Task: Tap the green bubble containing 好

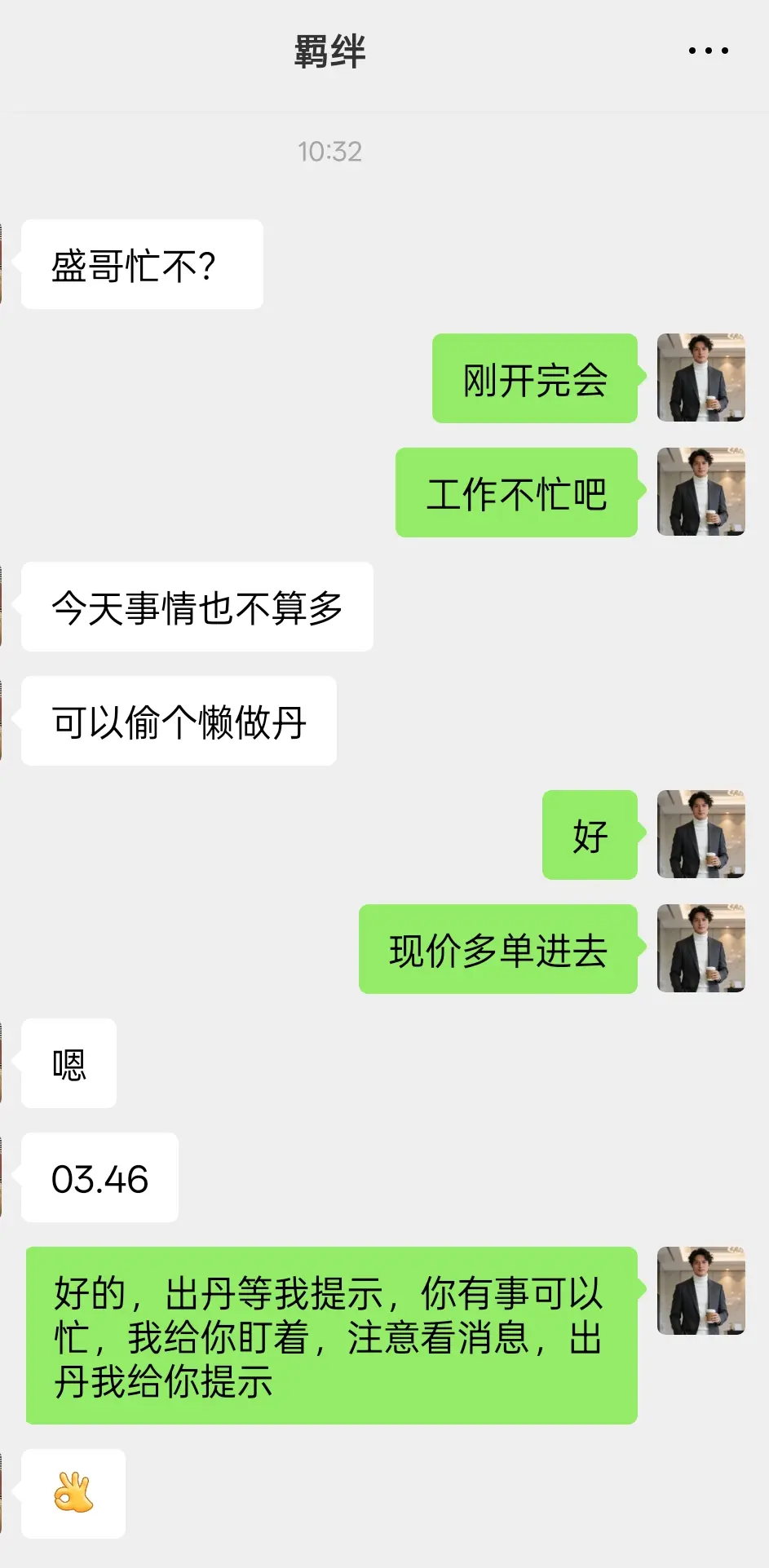Action: tap(590, 835)
